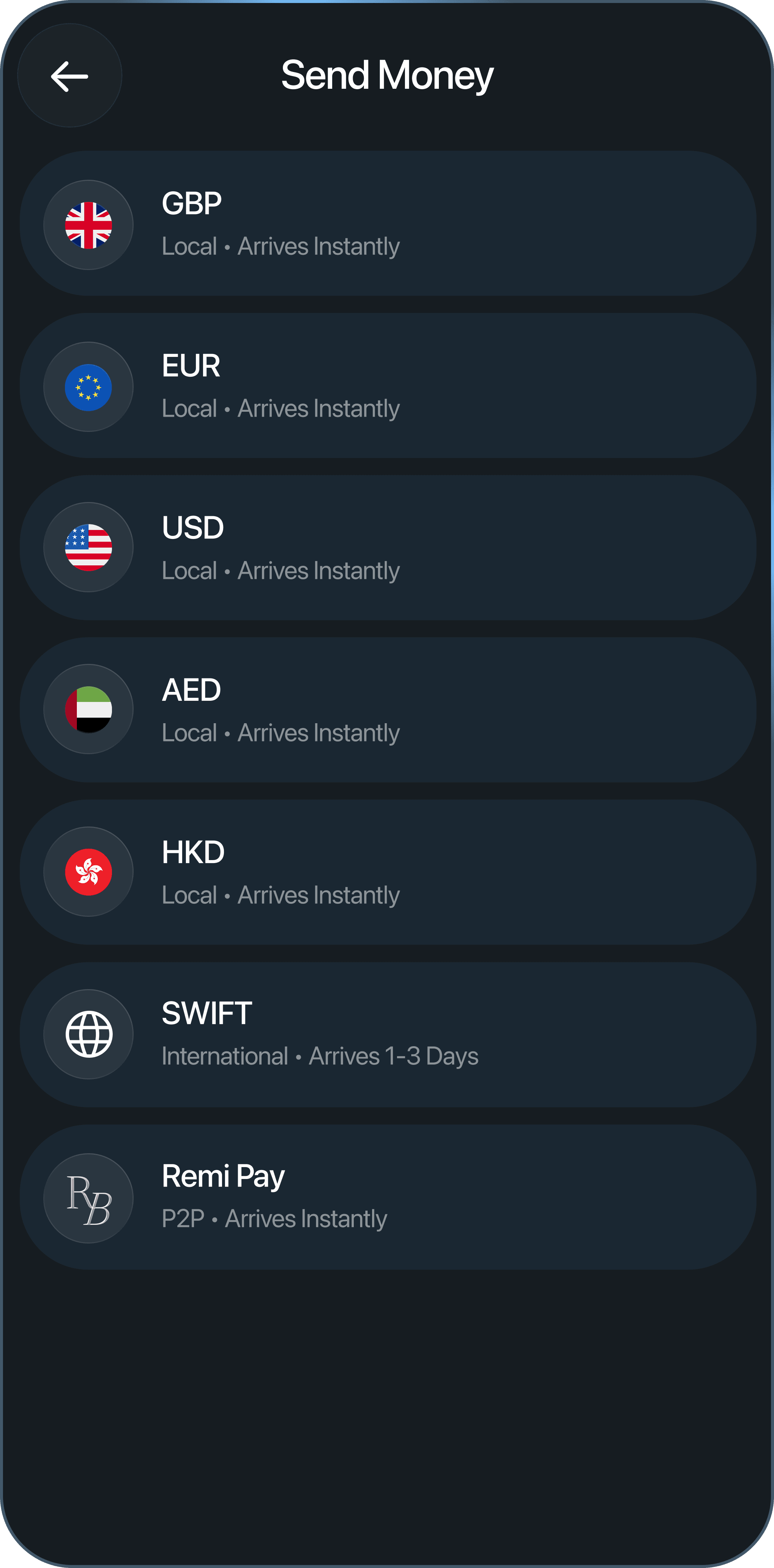Click 'Local • Arrives Instantly' under USD
The image size is (774, 1568).
[280, 570]
